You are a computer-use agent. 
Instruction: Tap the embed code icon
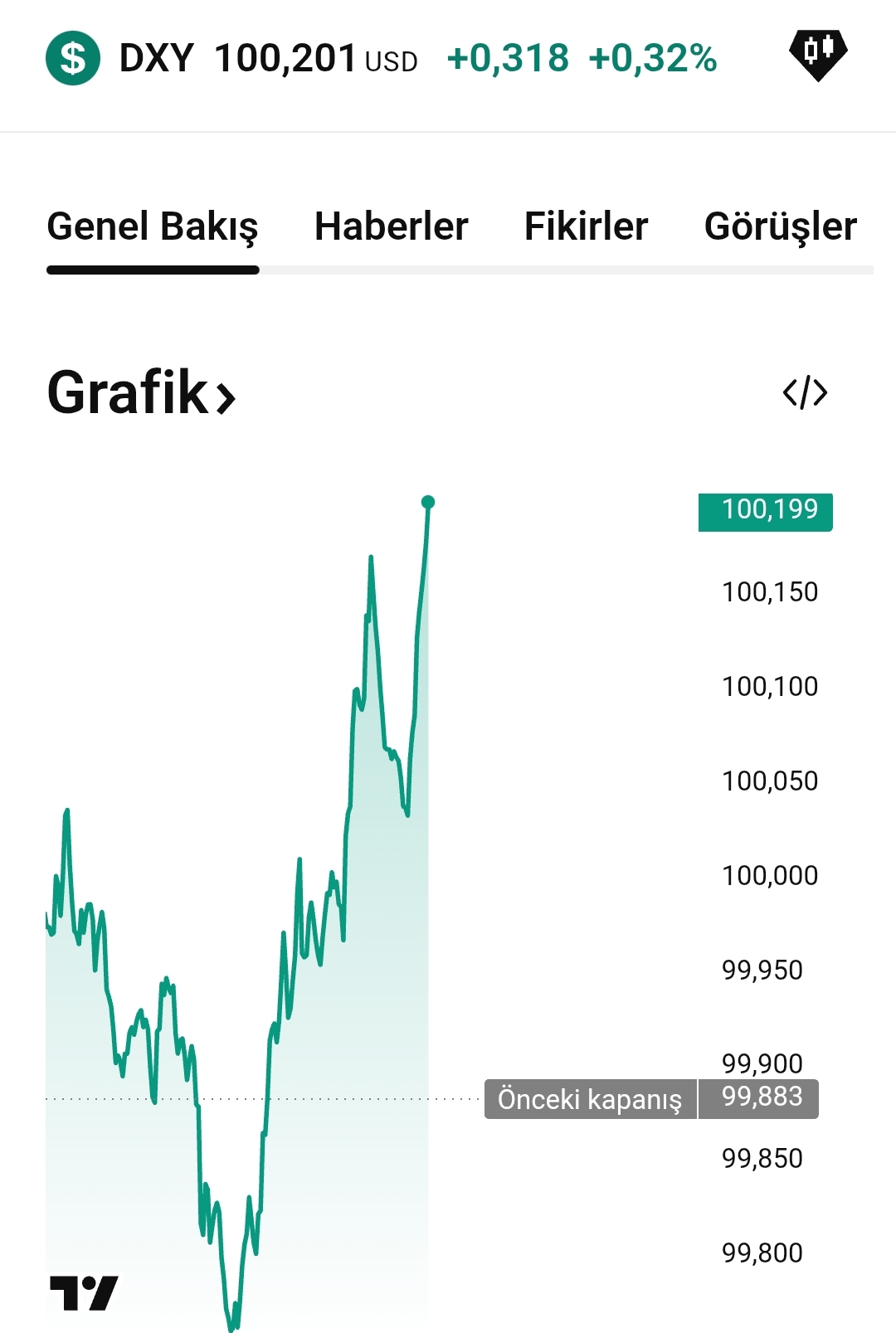pos(805,393)
